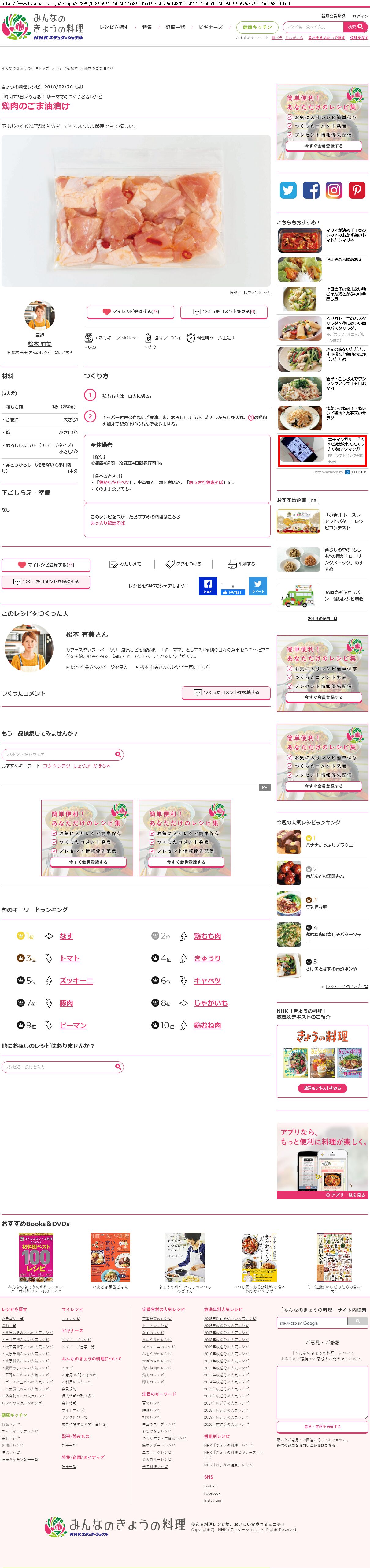
Task: Send feedback with 意見・感想を送信する
Action: [x=322, y=1426]
